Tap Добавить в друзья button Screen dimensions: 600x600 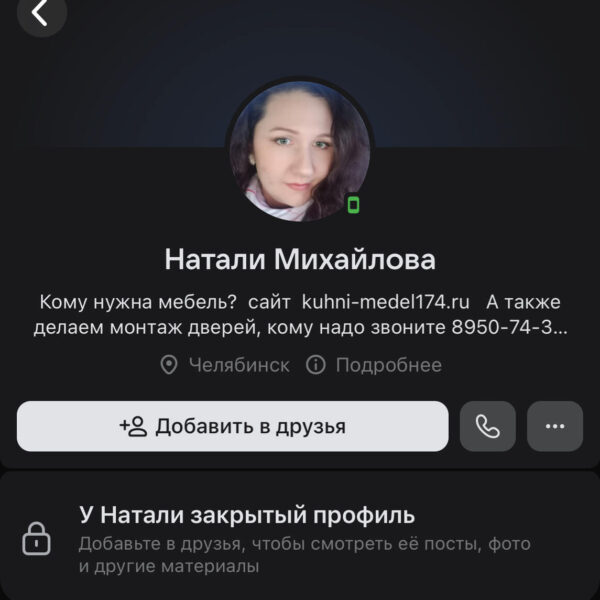(x=232, y=426)
